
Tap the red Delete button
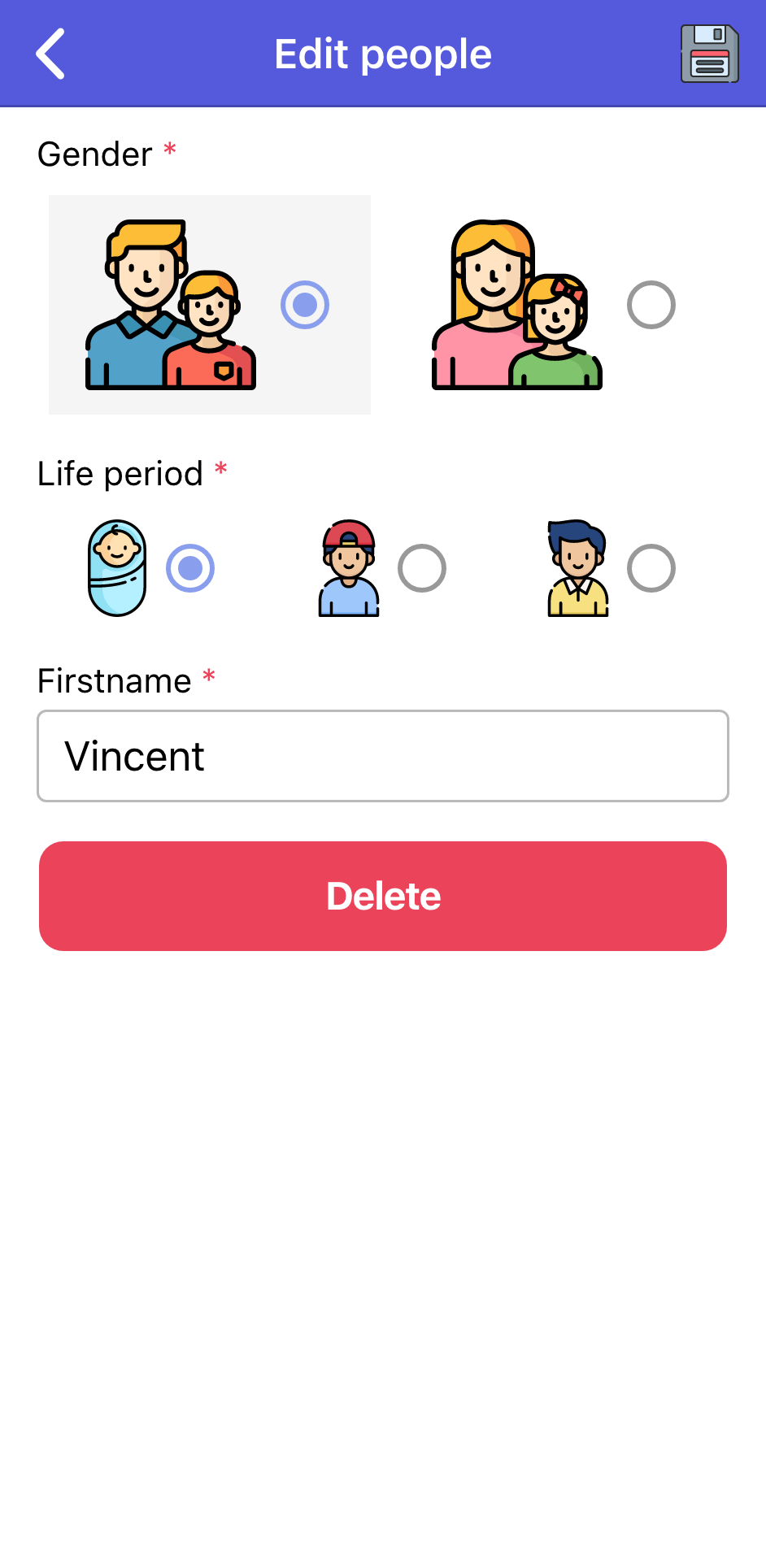382,896
